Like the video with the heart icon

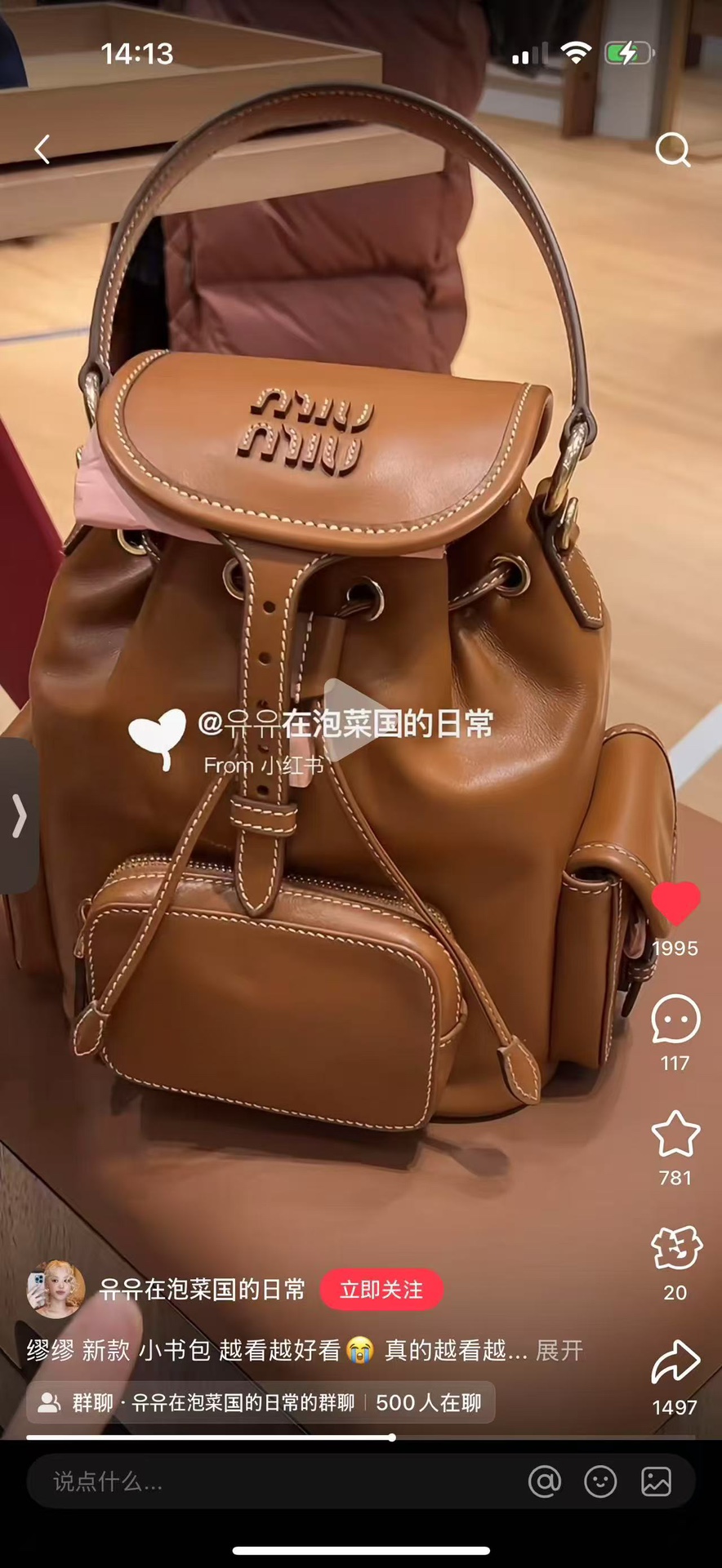(675, 903)
